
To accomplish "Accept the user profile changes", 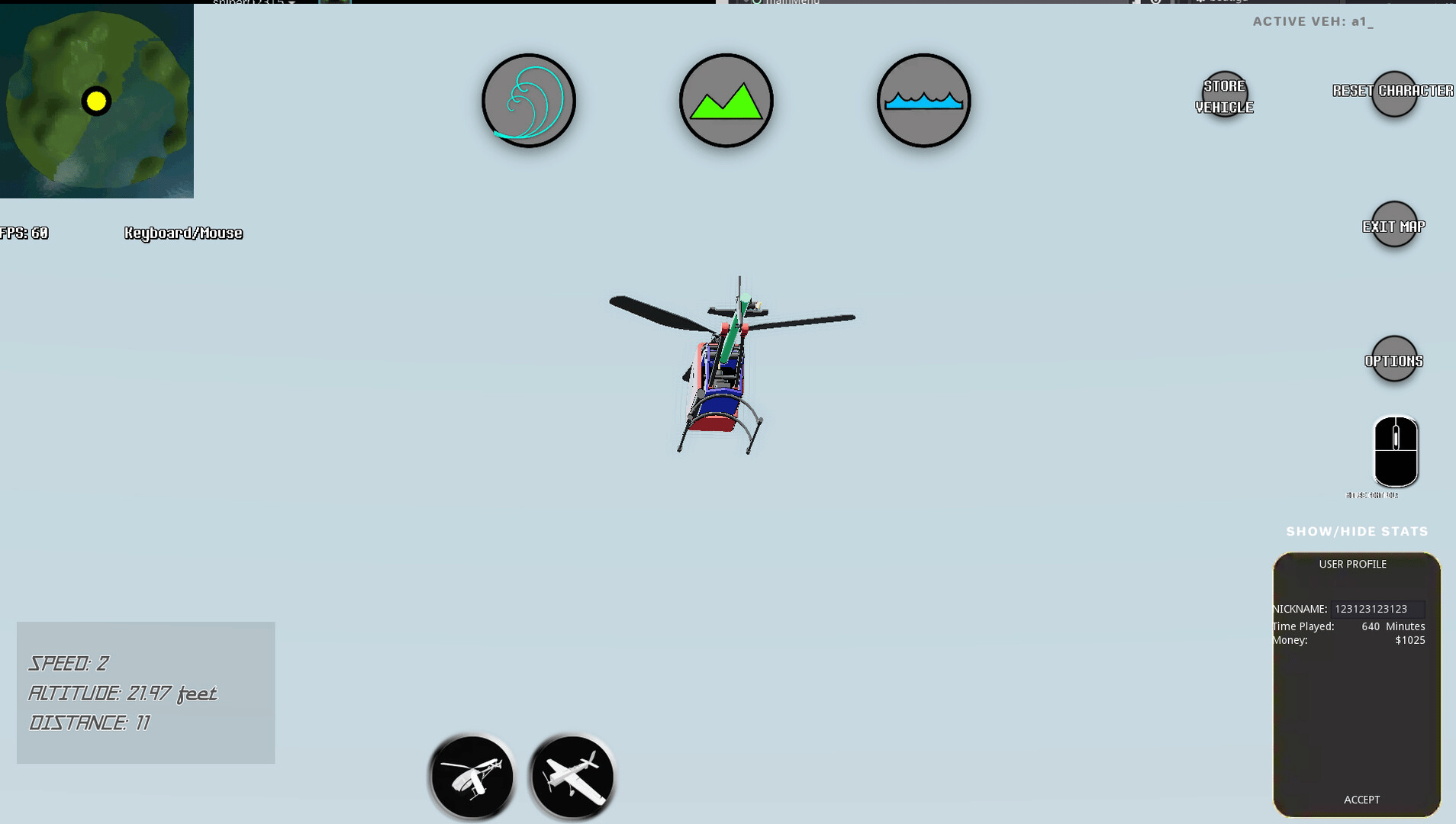I will click(x=1361, y=800).
